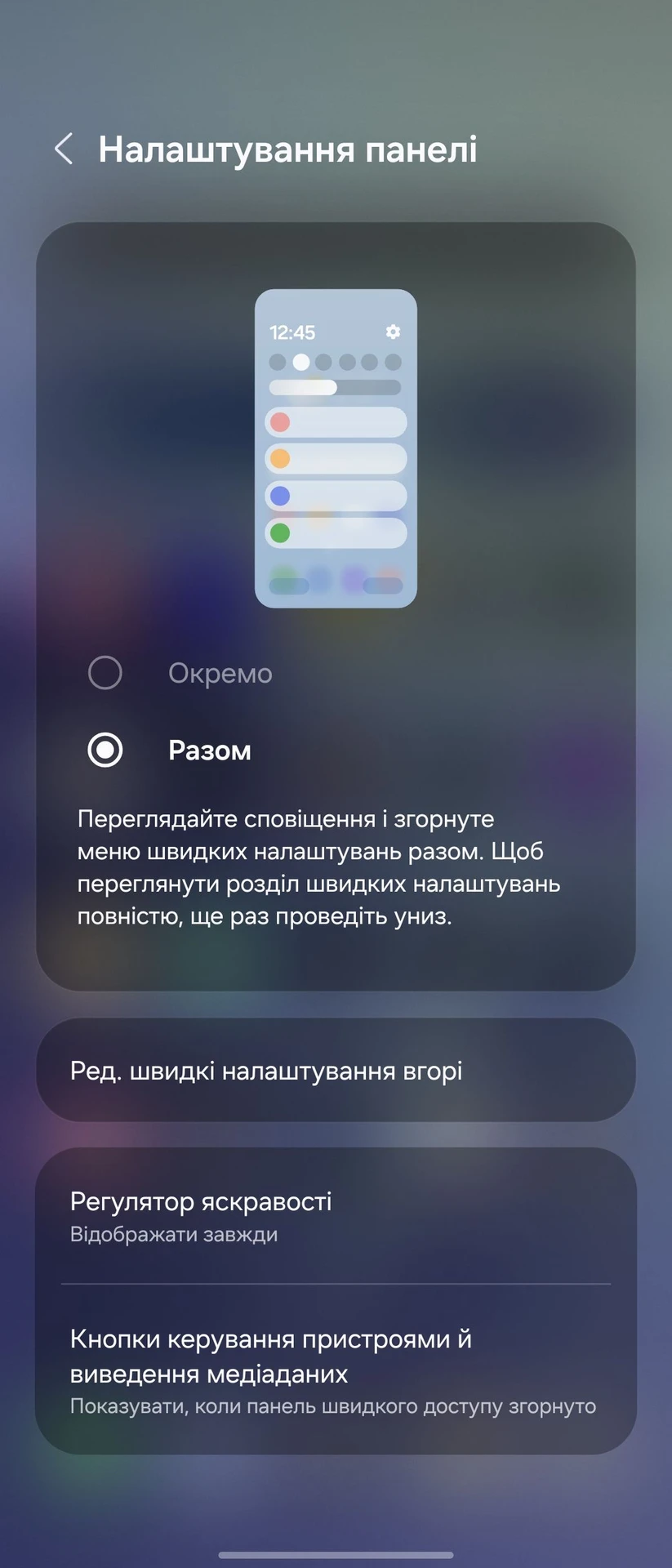Image resolution: width=672 pixels, height=1568 pixels.
Task: Open Ред. швидкі налаштування вгорі
Action: (335, 1070)
